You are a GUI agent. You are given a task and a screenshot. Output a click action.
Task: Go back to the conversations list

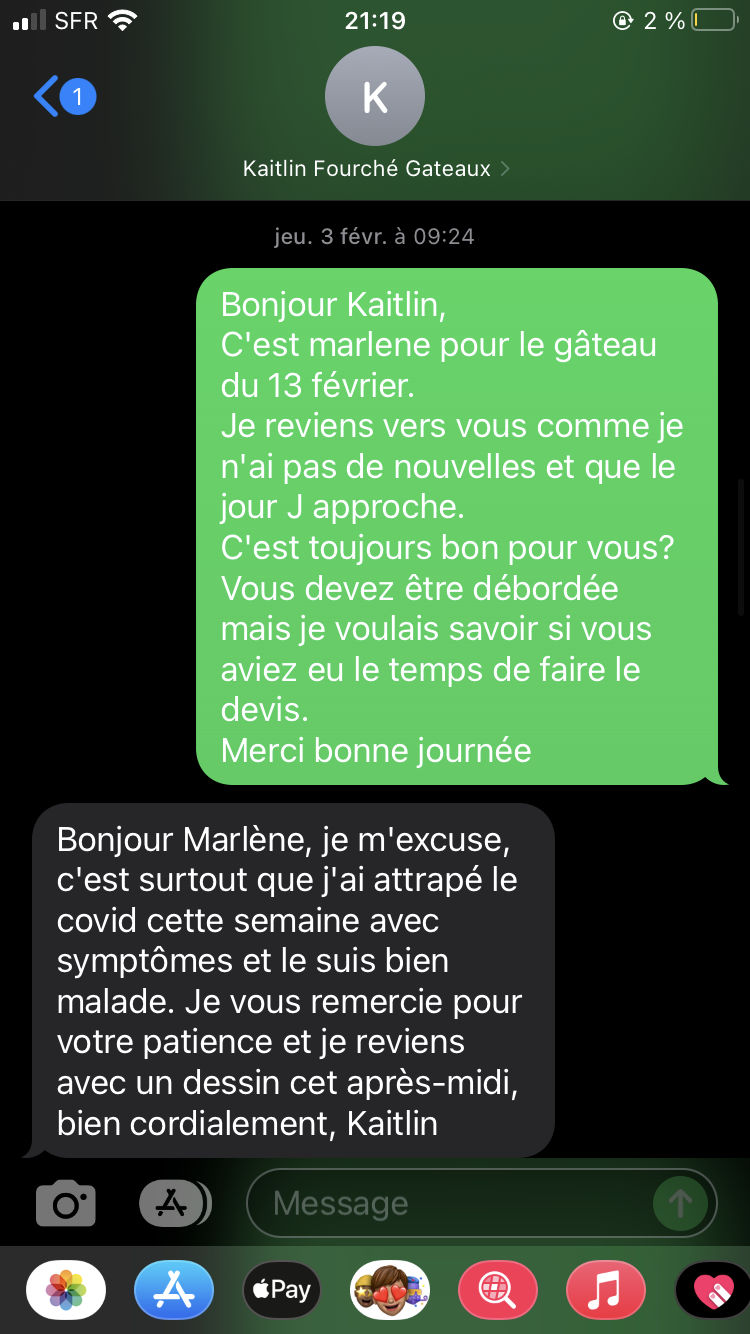tap(62, 97)
